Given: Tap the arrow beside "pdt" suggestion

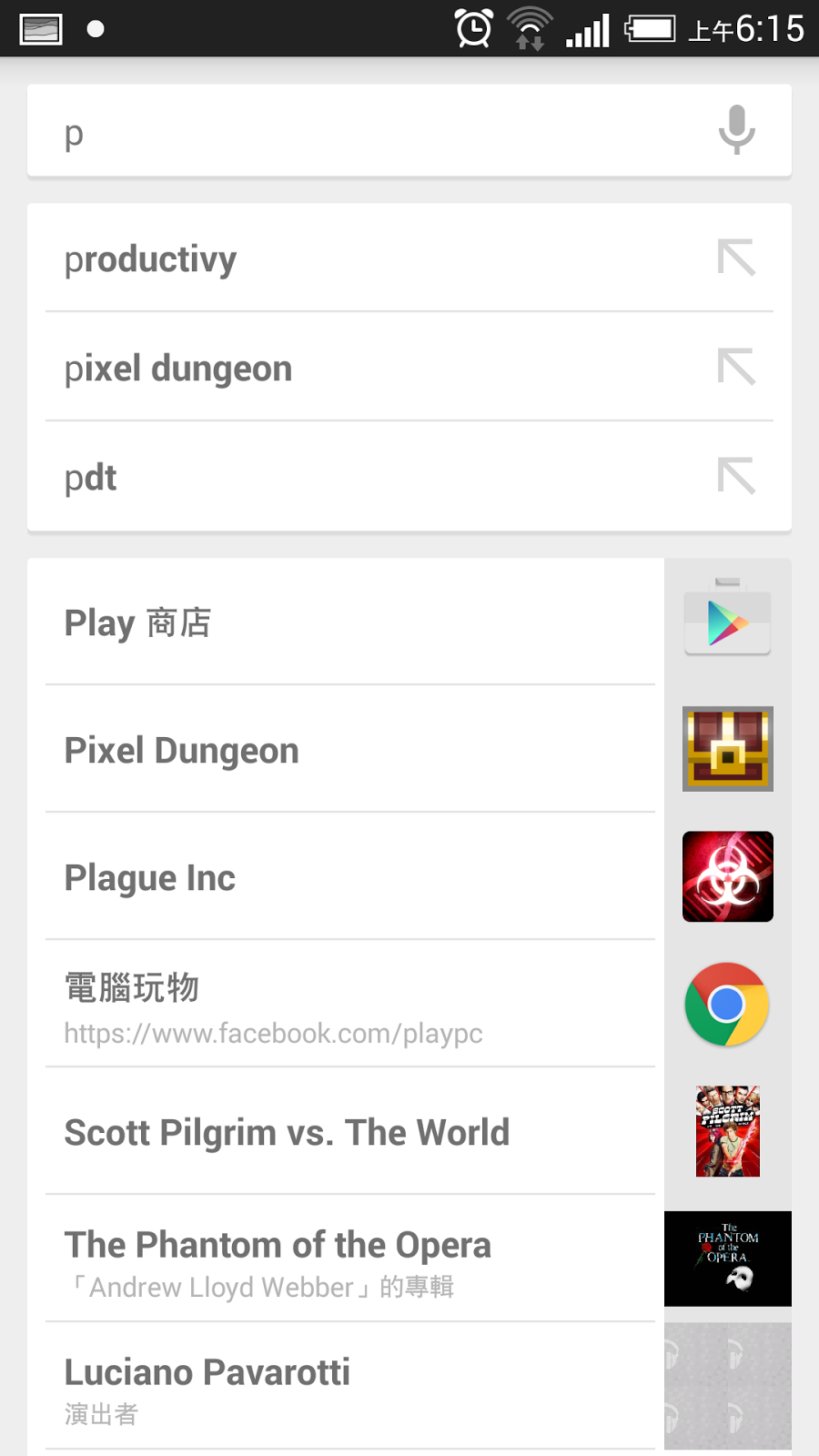Looking at the screenshot, I should coord(736,476).
